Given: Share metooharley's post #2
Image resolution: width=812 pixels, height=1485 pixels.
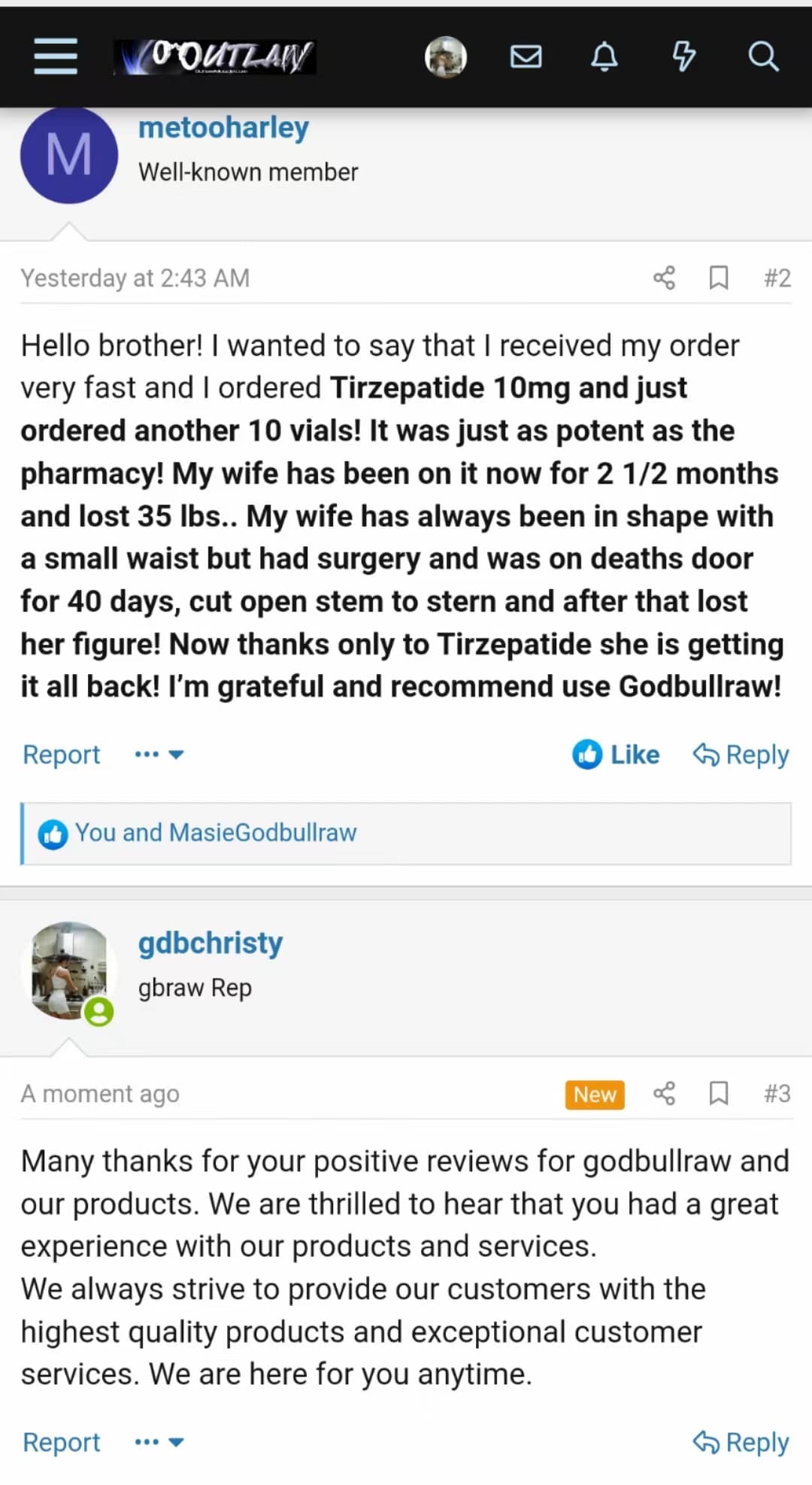Looking at the screenshot, I should (664, 278).
